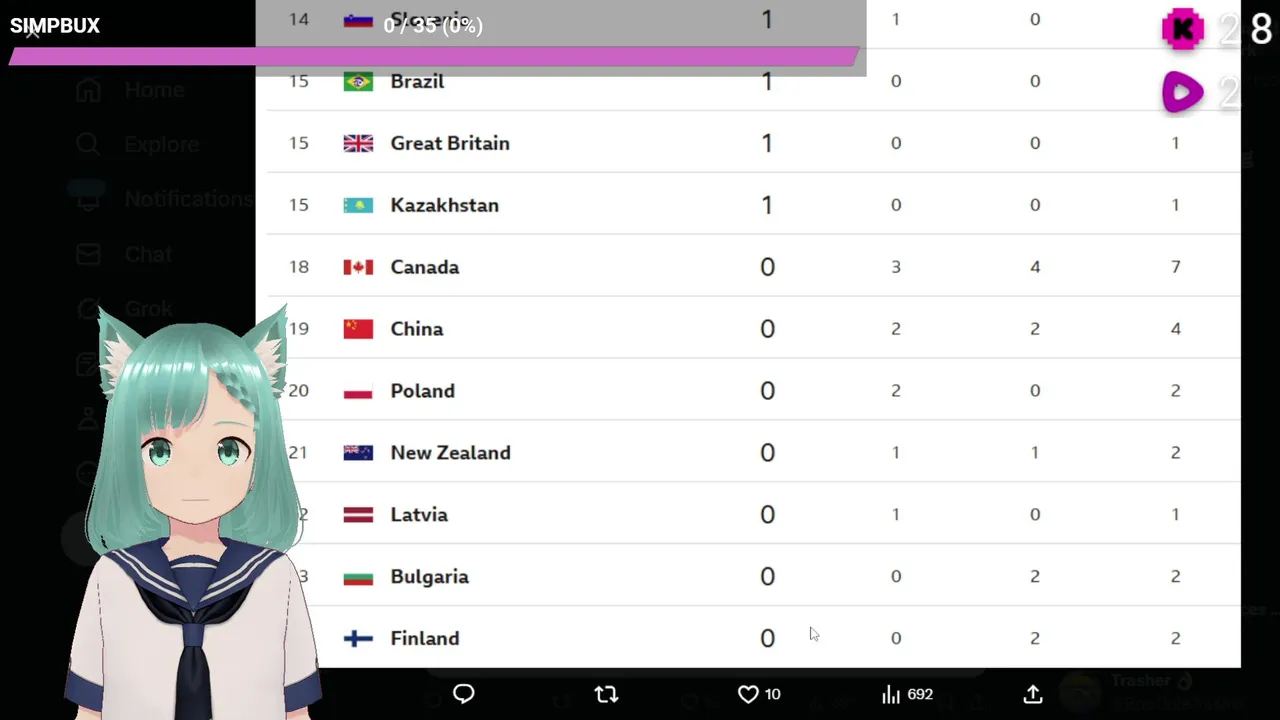
Task: Close the image viewer
Action: (32, 31)
